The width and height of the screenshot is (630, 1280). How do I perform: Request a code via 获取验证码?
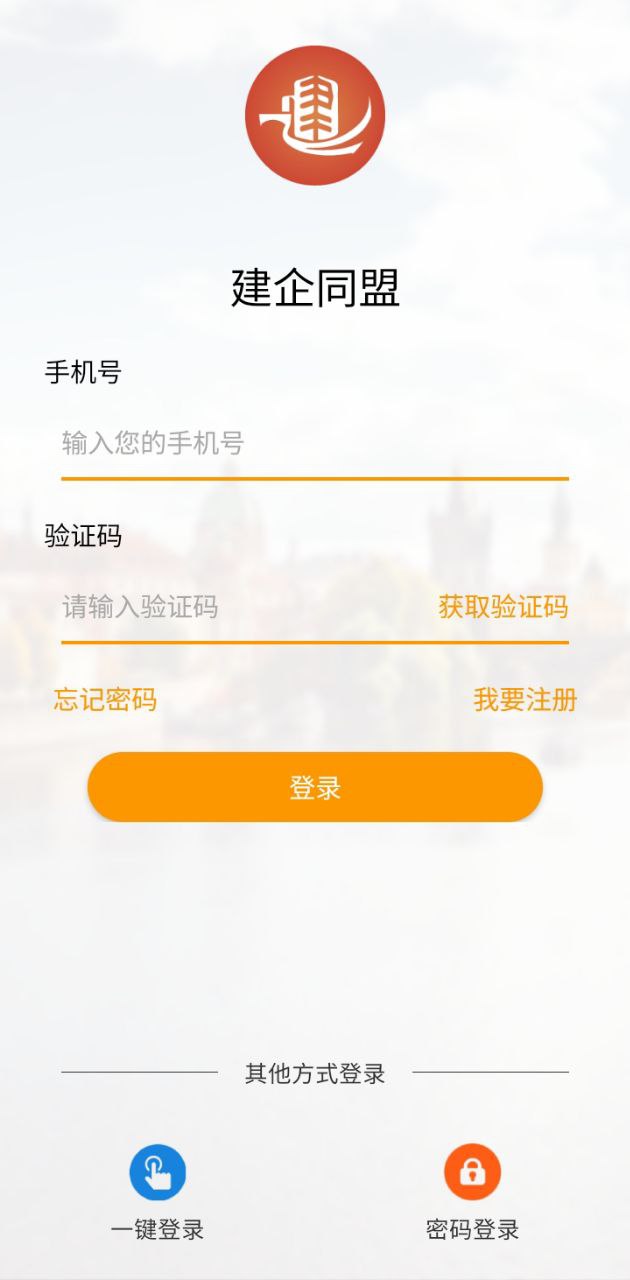[x=503, y=607]
